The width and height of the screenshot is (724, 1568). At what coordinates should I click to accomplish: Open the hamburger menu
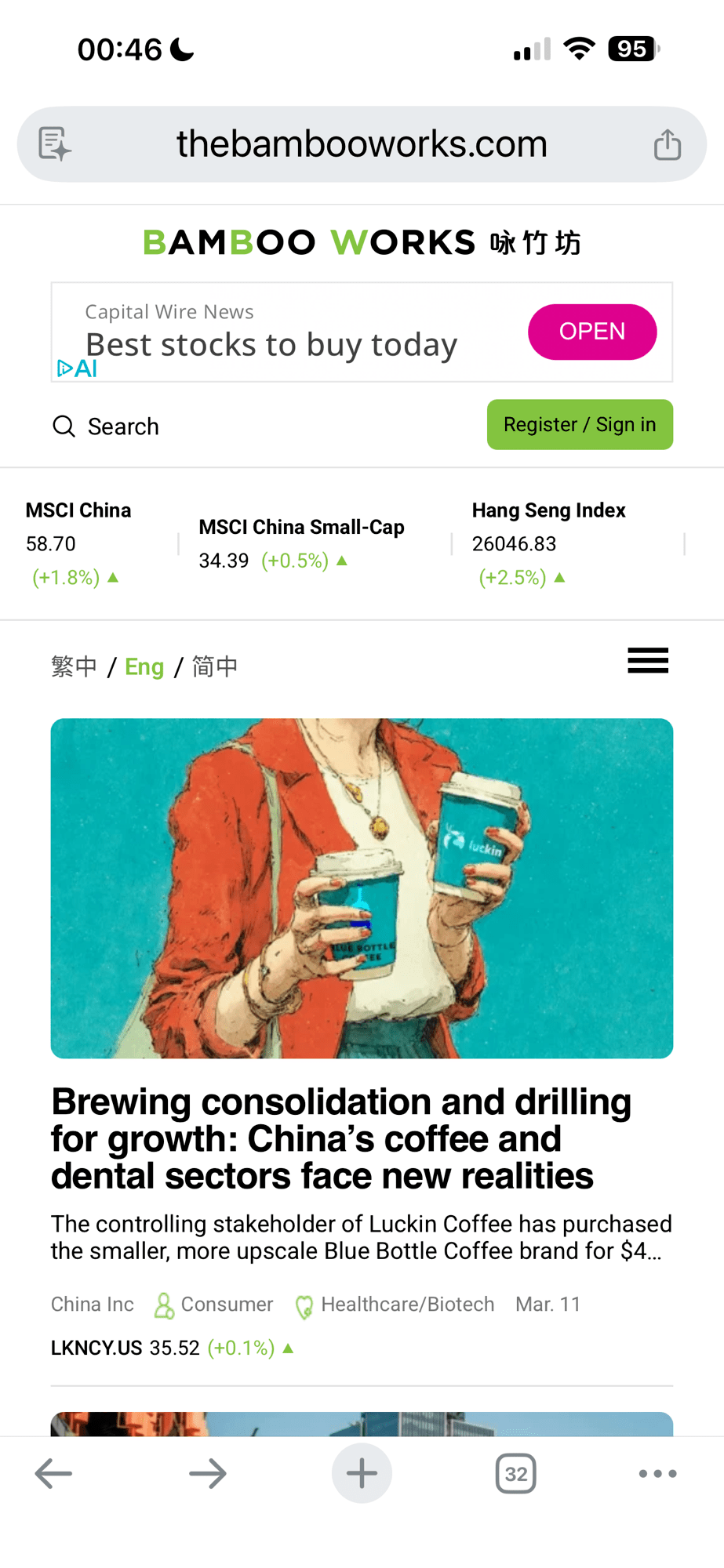point(648,661)
